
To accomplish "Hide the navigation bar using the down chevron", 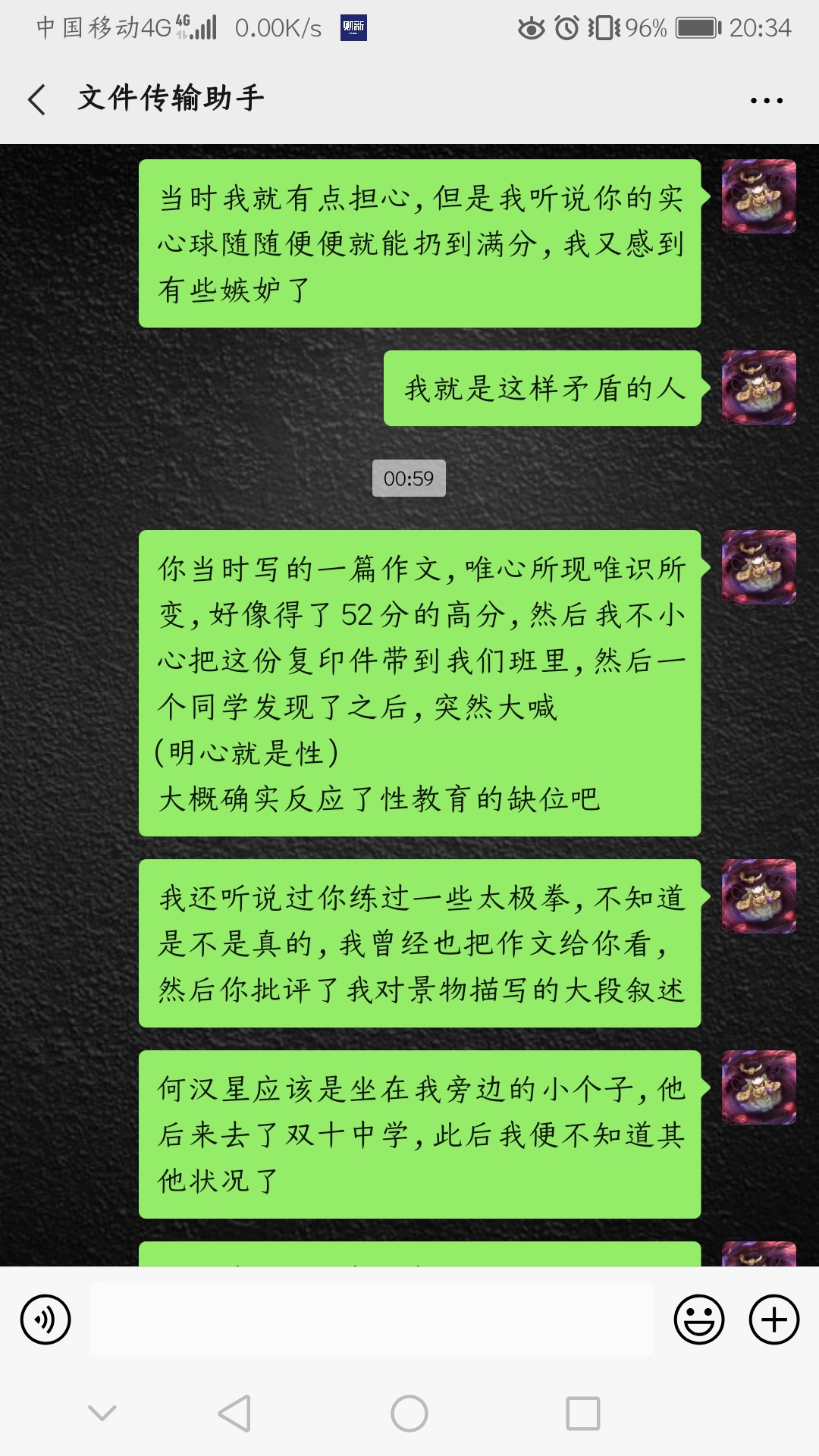I will pos(102,1413).
